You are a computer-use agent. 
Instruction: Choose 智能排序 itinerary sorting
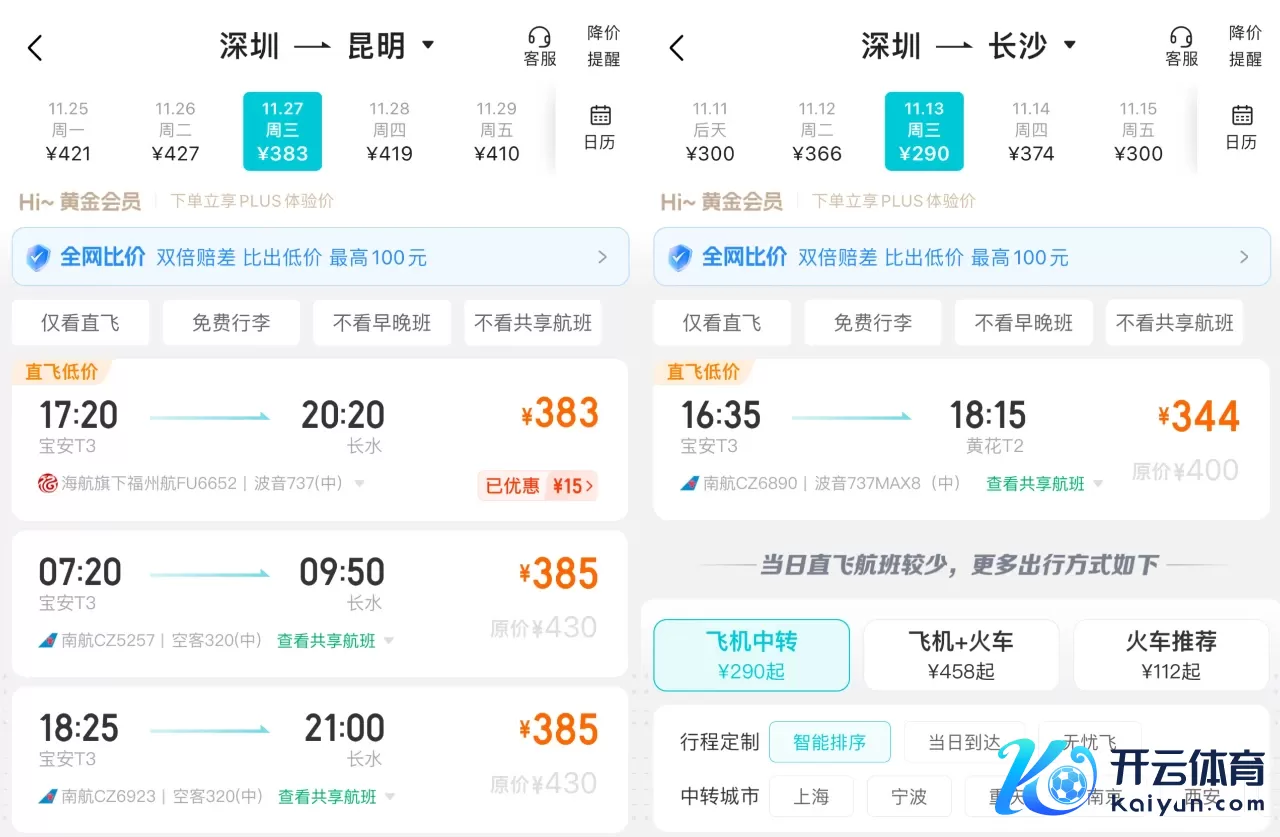coord(829,742)
